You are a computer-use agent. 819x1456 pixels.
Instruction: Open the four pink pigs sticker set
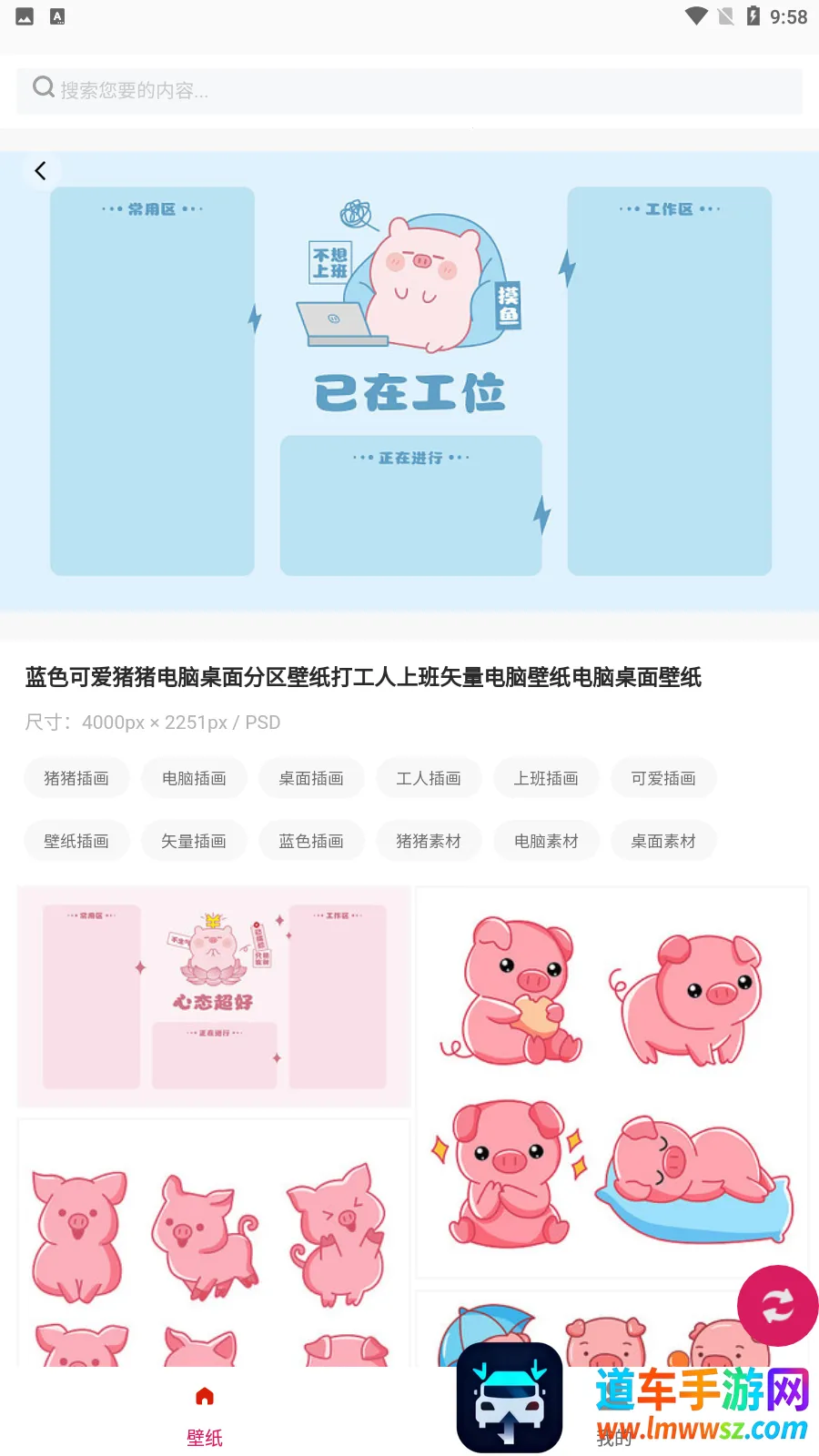coord(612,1083)
